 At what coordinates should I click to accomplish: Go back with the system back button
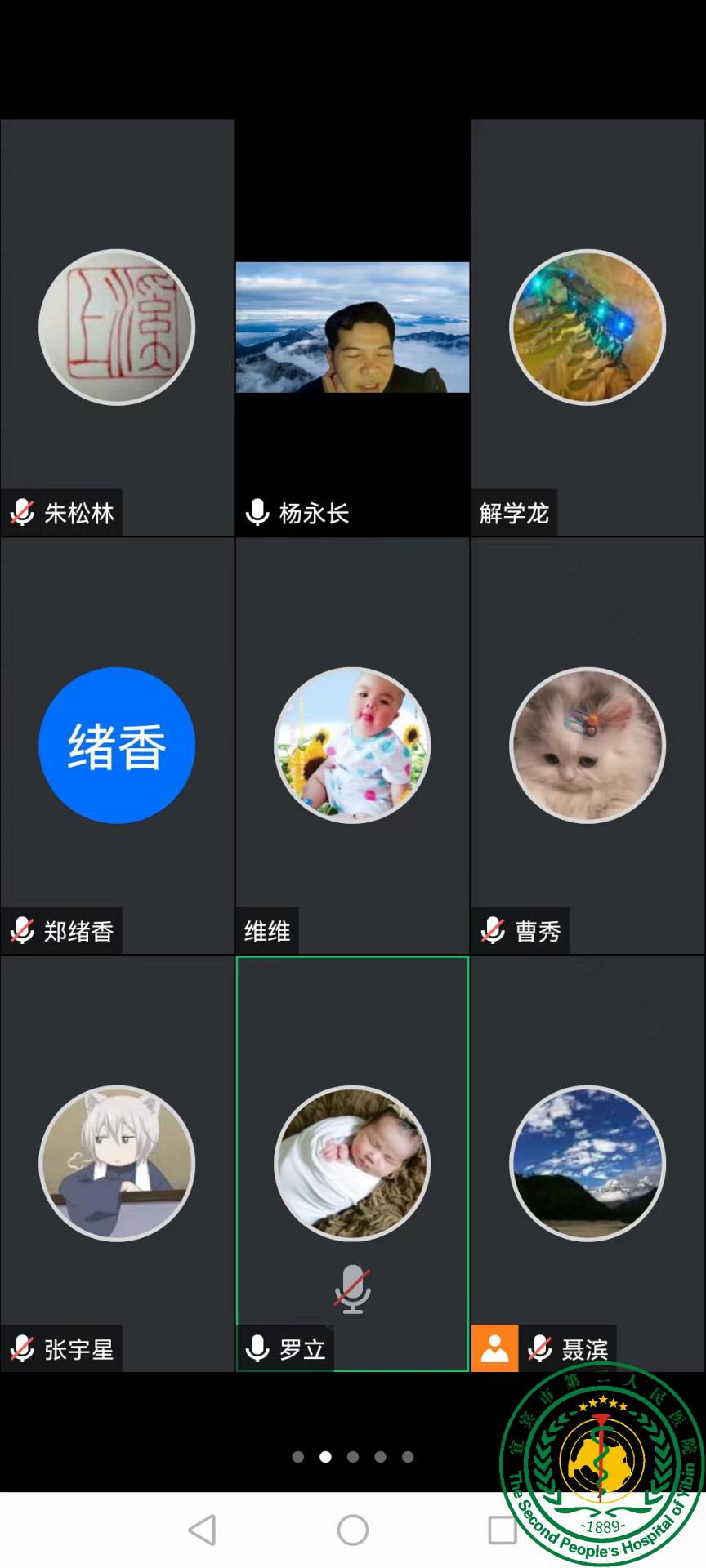202,1530
